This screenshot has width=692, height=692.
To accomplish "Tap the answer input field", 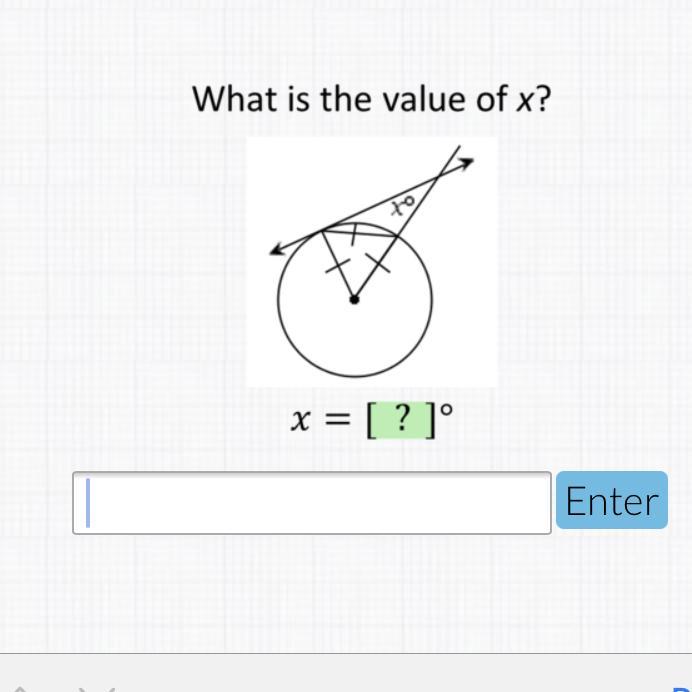I will [311, 502].
